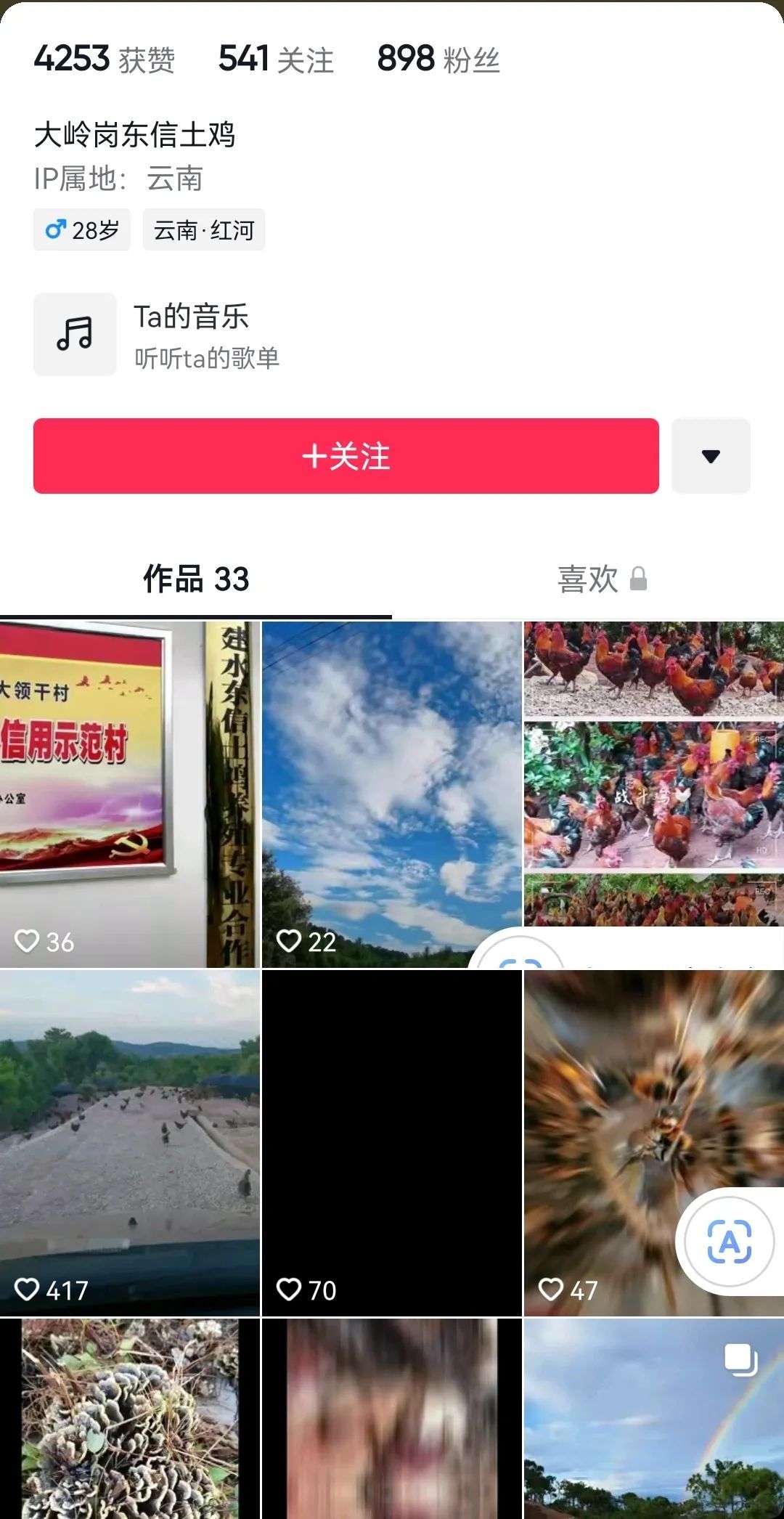Image resolution: width=784 pixels, height=1519 pixels.
Task: Open the video with 36 likes
Action: click(129, 793)
